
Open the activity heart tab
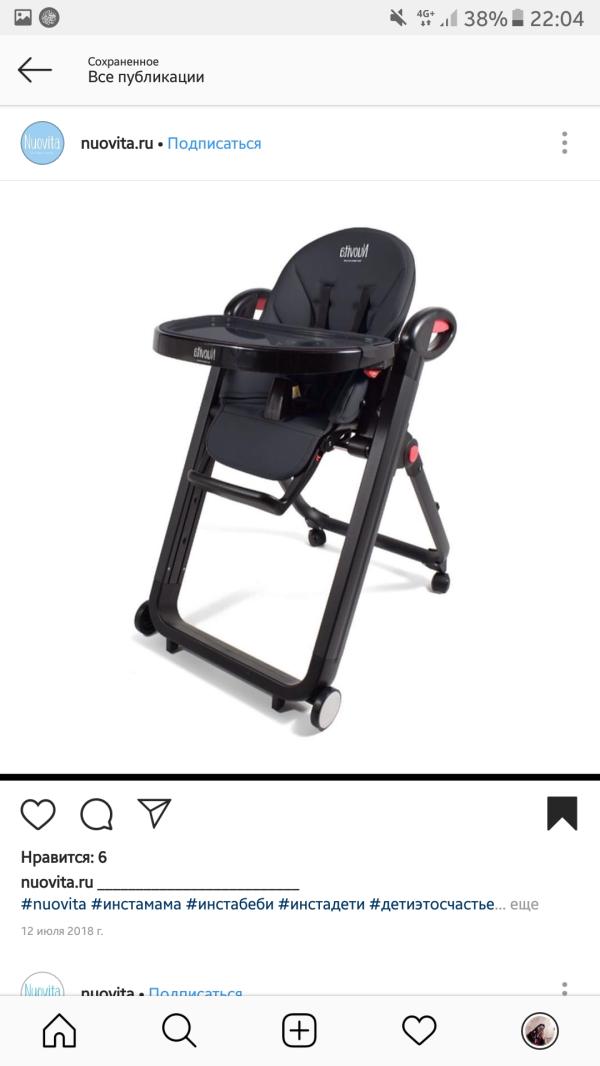click(x=419, y=1029)
